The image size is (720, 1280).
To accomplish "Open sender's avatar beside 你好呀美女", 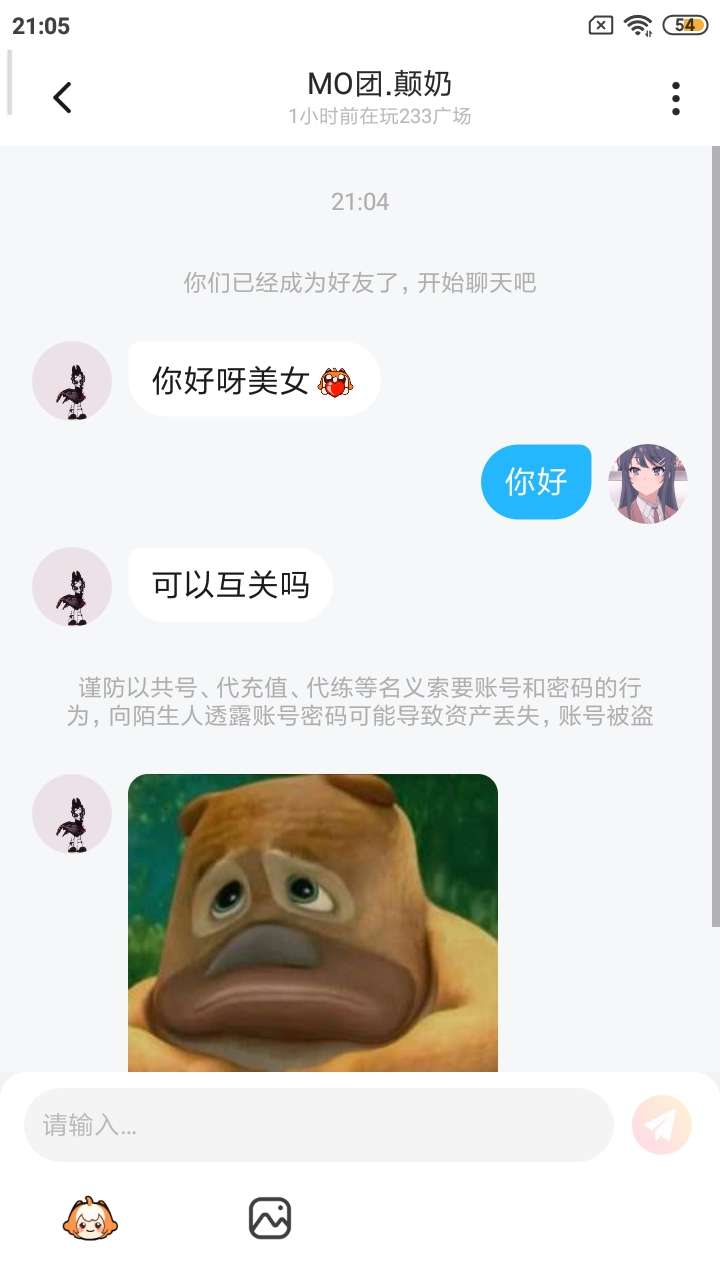I will click(x=72, y=381).
